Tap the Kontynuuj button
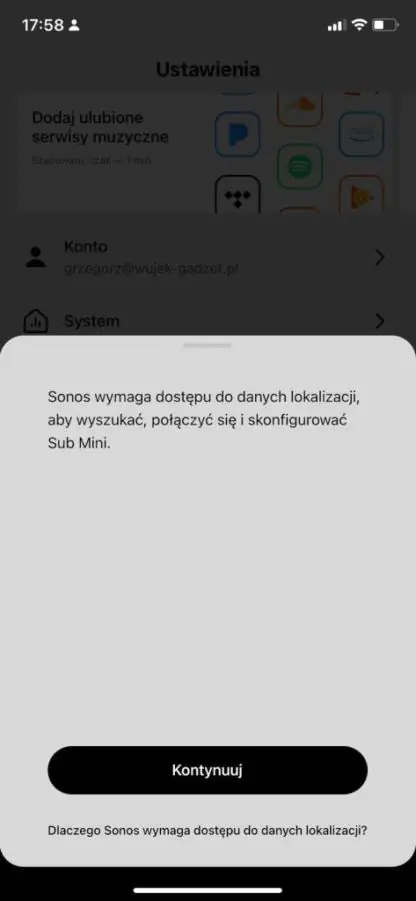Image resolution: width=416 pixels, height=901 pixels. point(207,770)
